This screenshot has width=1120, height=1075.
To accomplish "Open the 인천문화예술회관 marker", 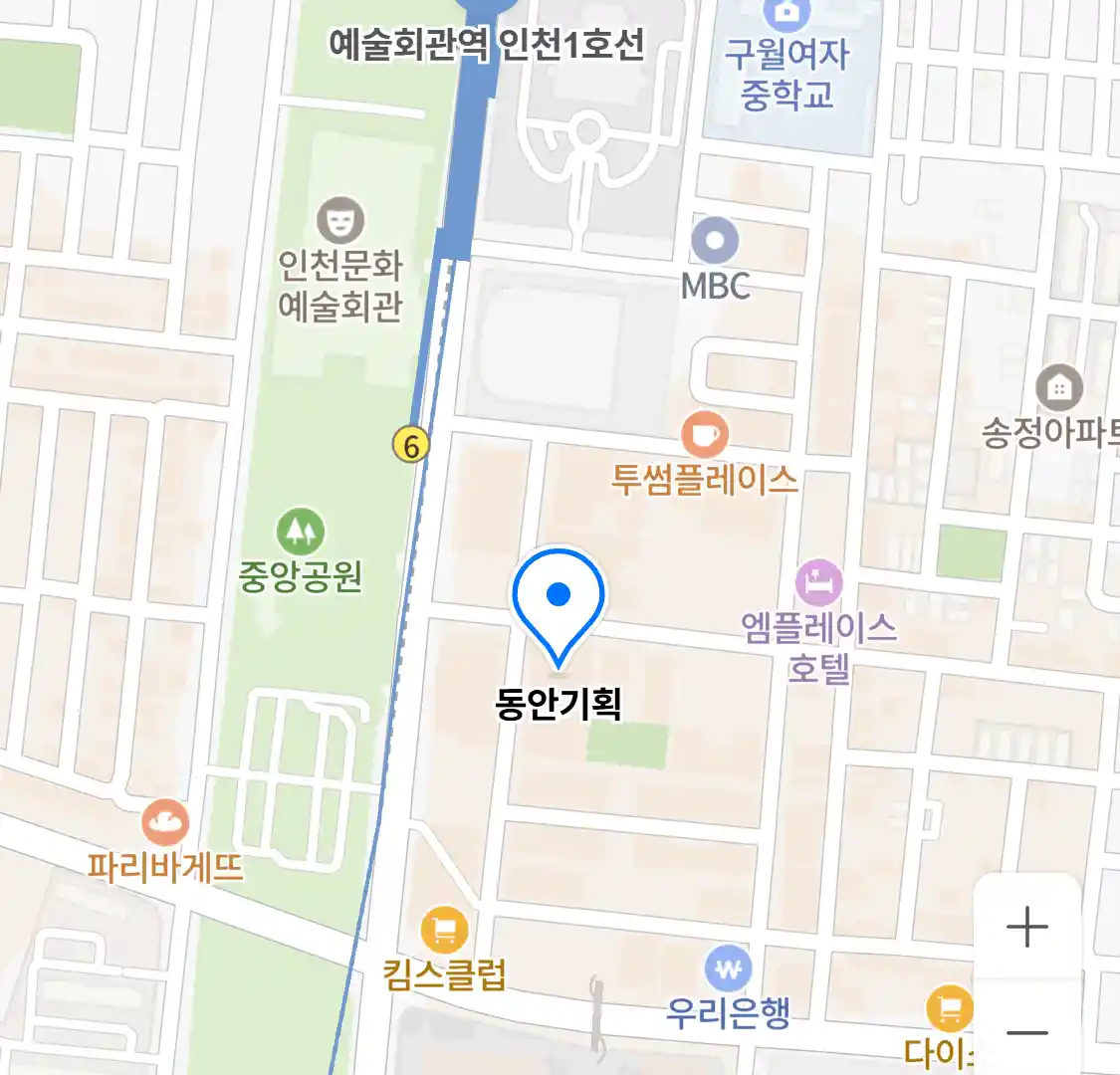I will click(340, 221).
